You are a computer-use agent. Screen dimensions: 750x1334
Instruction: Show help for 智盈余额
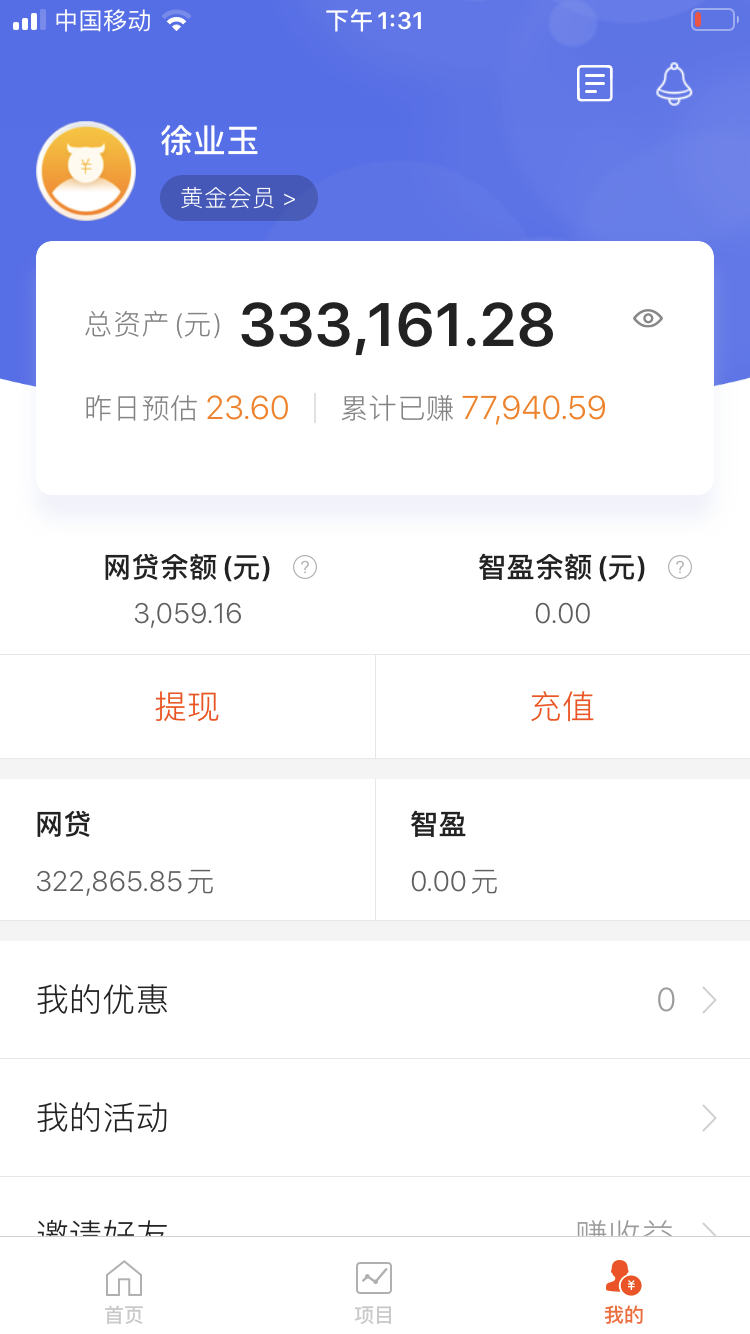pyautogui.click(x=680, y=567)
